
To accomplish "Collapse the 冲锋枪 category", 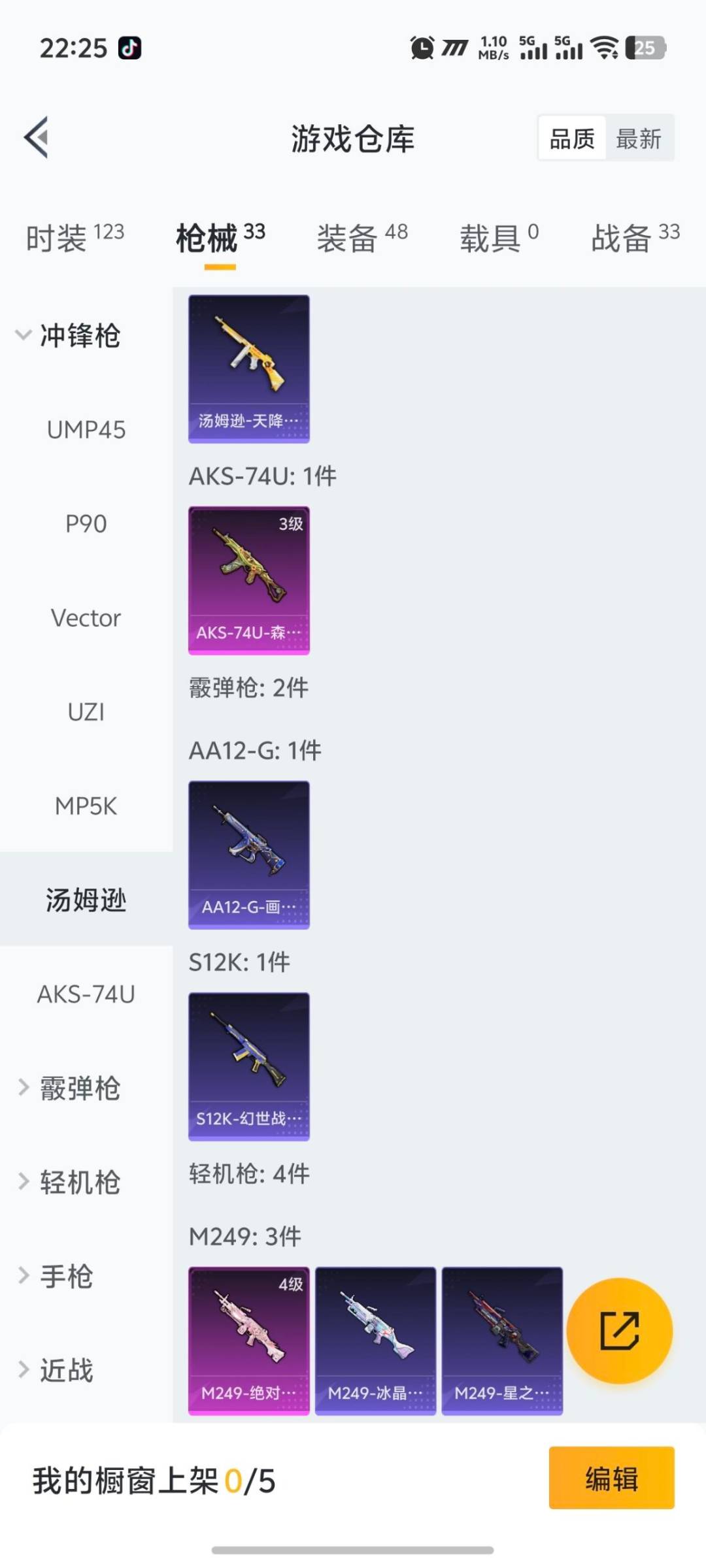I will 78,336.
